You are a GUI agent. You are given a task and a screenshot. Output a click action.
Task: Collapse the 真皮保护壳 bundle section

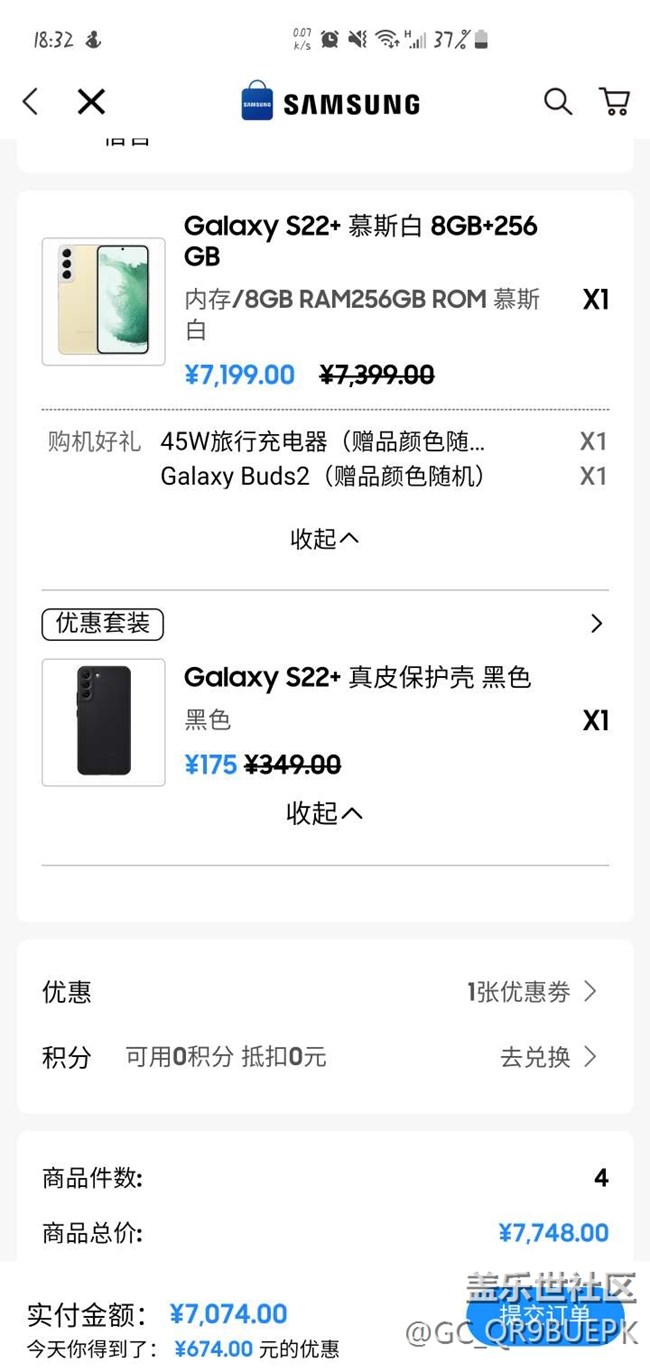323,813
